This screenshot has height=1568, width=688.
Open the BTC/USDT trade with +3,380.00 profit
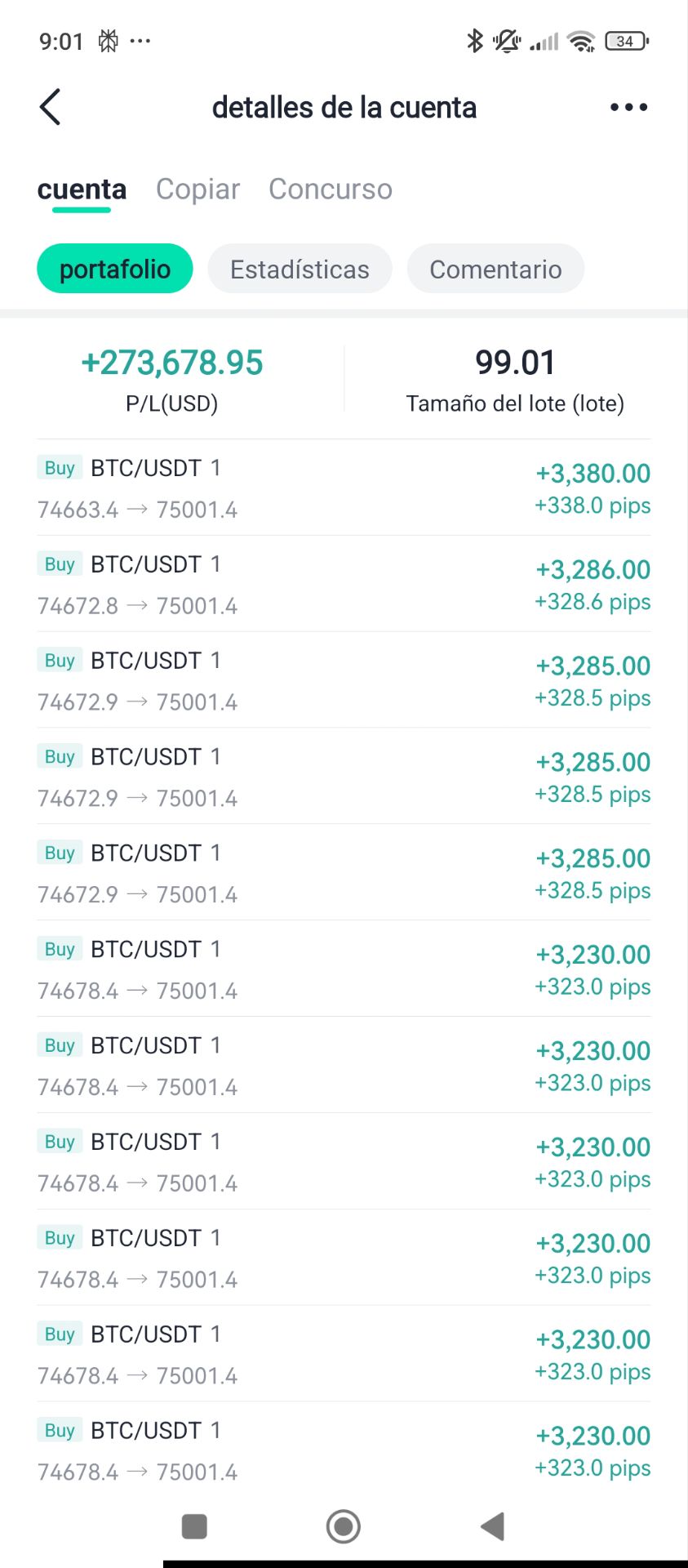point(344,488)
